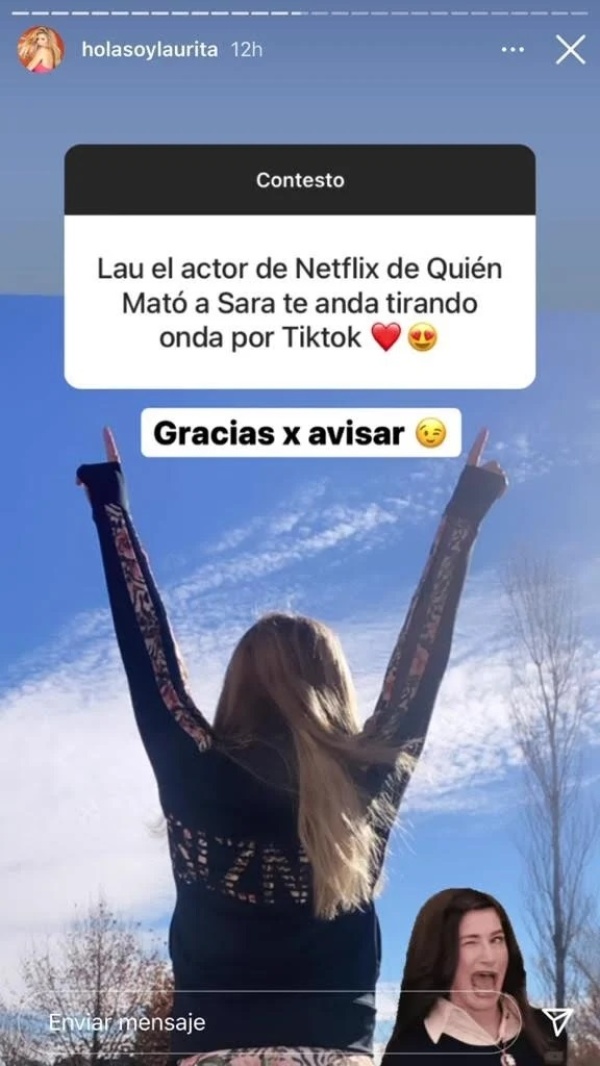The height and width of the screenshot is (1066, 600).
Task: Tap the holasoylaurita username
Action: pyautogui.click(x=149, y=50)
